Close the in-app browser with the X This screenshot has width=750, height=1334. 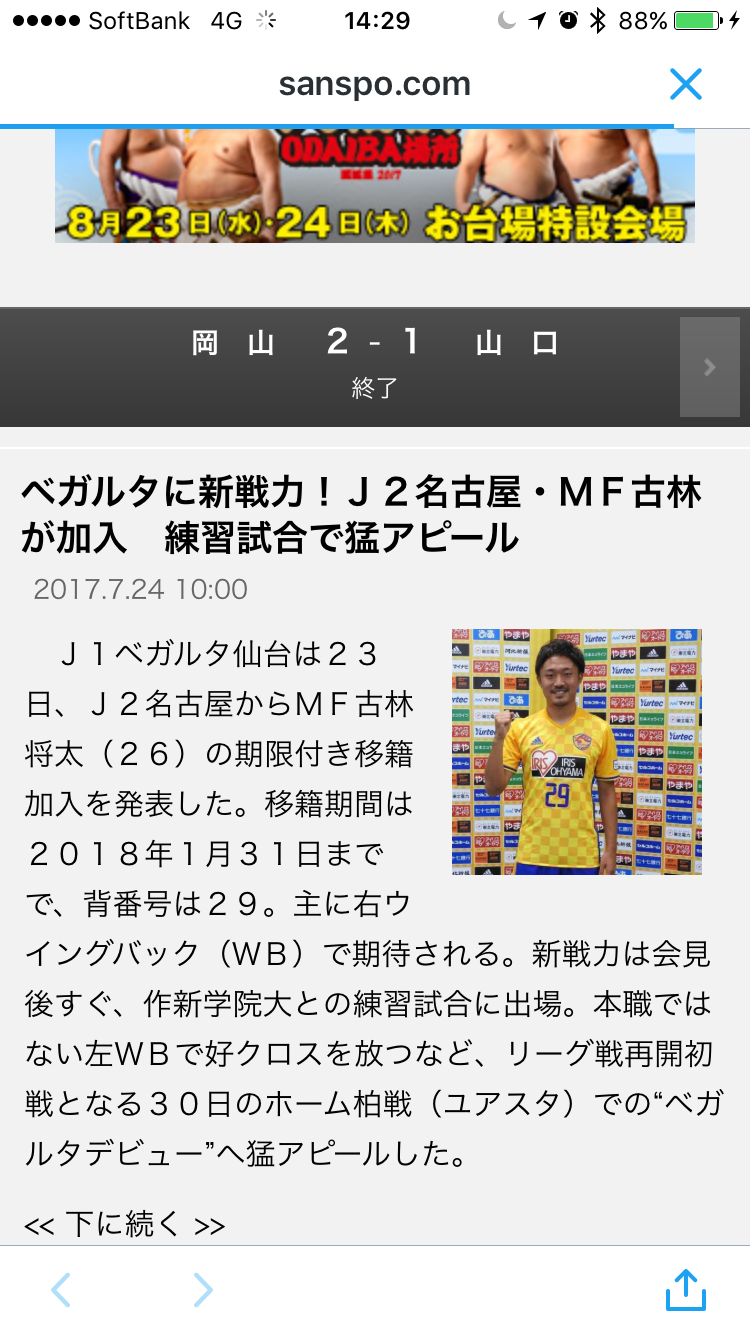[x=686, y=85]
